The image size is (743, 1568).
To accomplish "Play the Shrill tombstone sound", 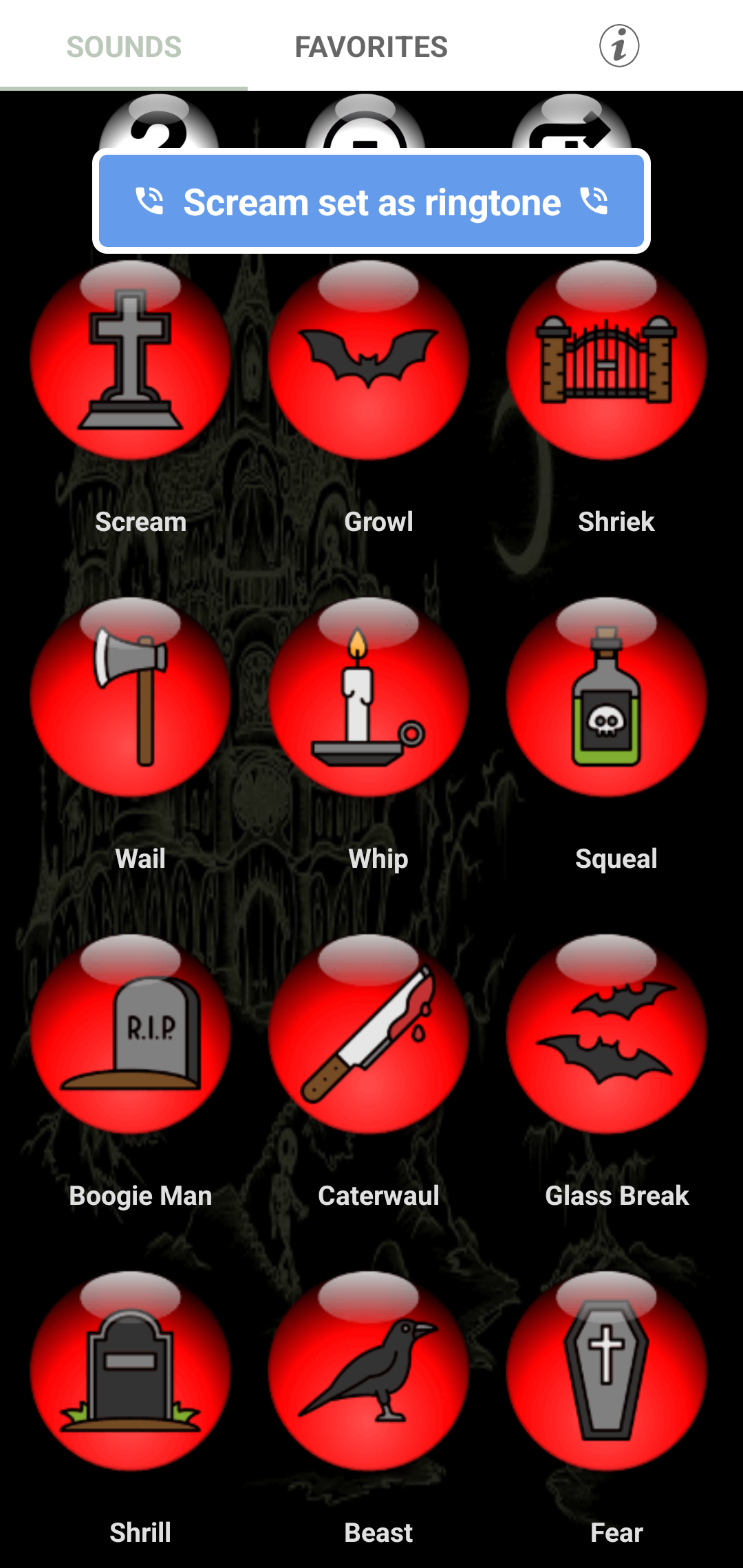I will [131, 1372].
